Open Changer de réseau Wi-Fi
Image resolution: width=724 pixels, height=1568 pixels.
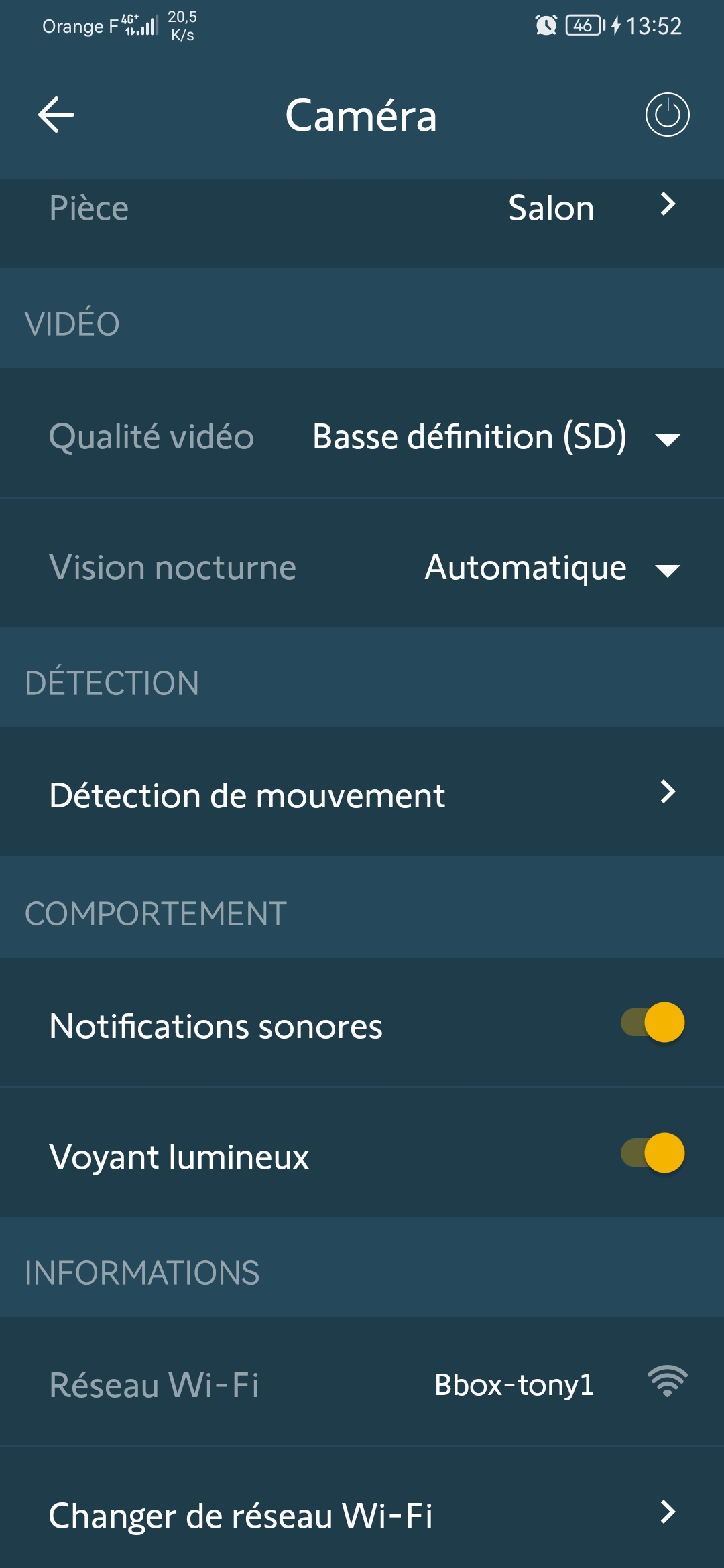362,1514
